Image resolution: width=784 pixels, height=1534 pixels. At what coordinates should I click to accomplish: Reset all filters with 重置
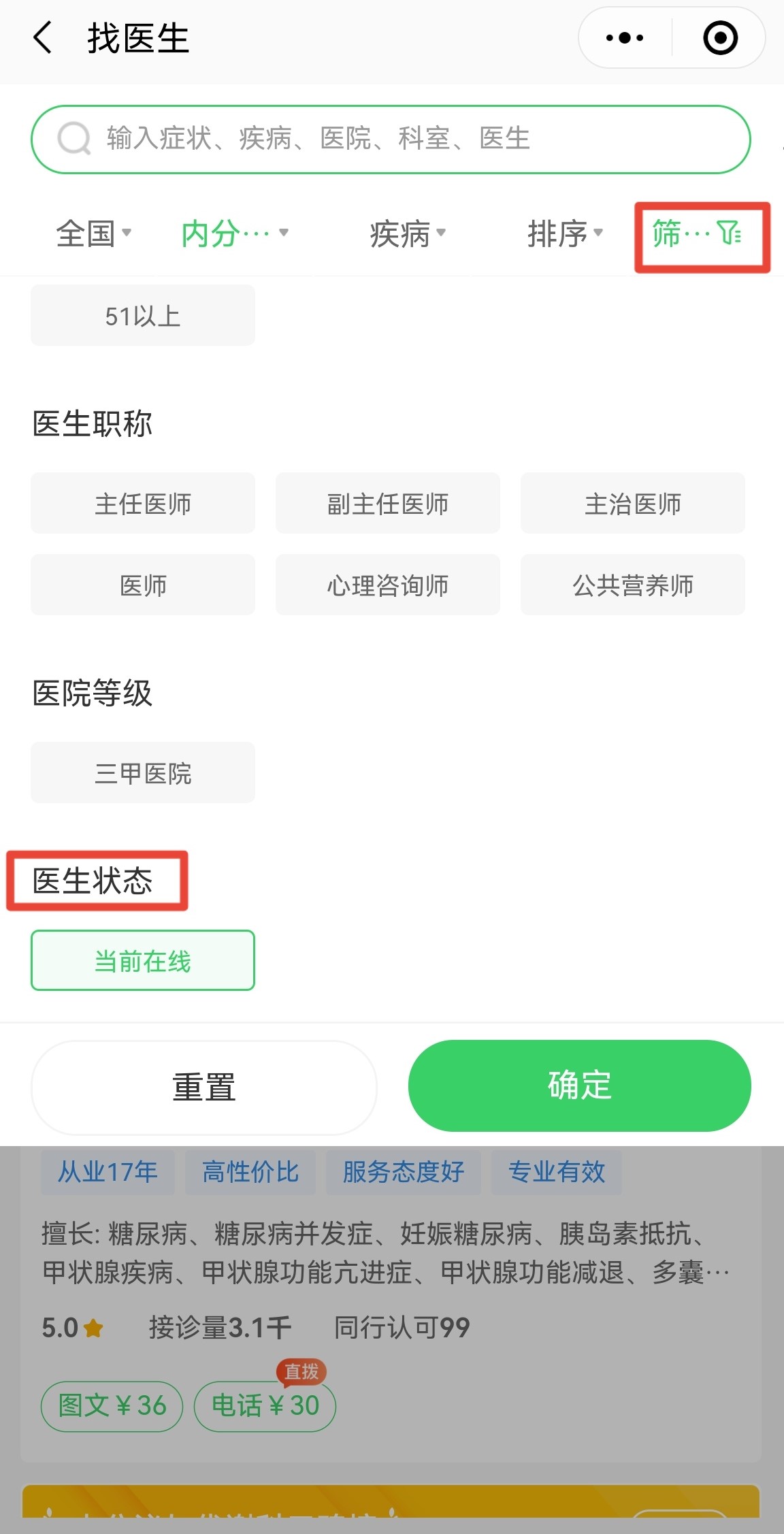click(204, 1087)
